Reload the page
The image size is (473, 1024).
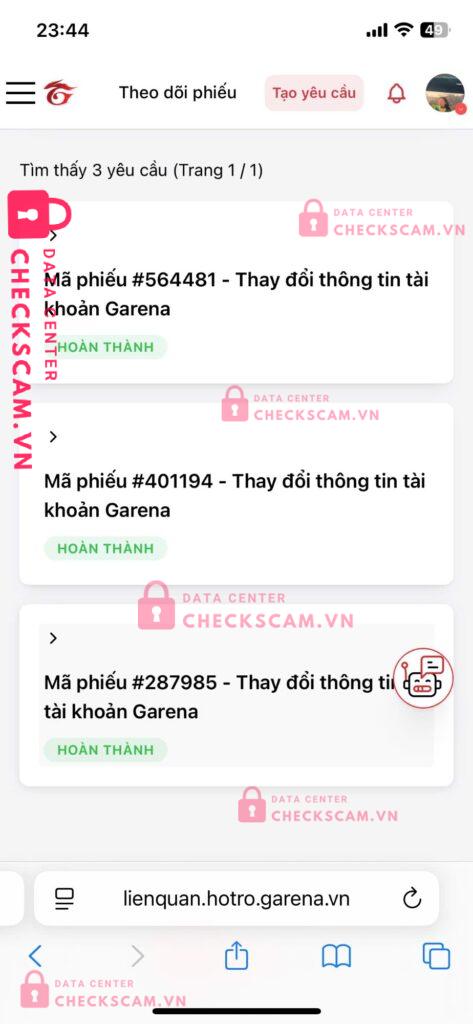click(x=412, y=899)
